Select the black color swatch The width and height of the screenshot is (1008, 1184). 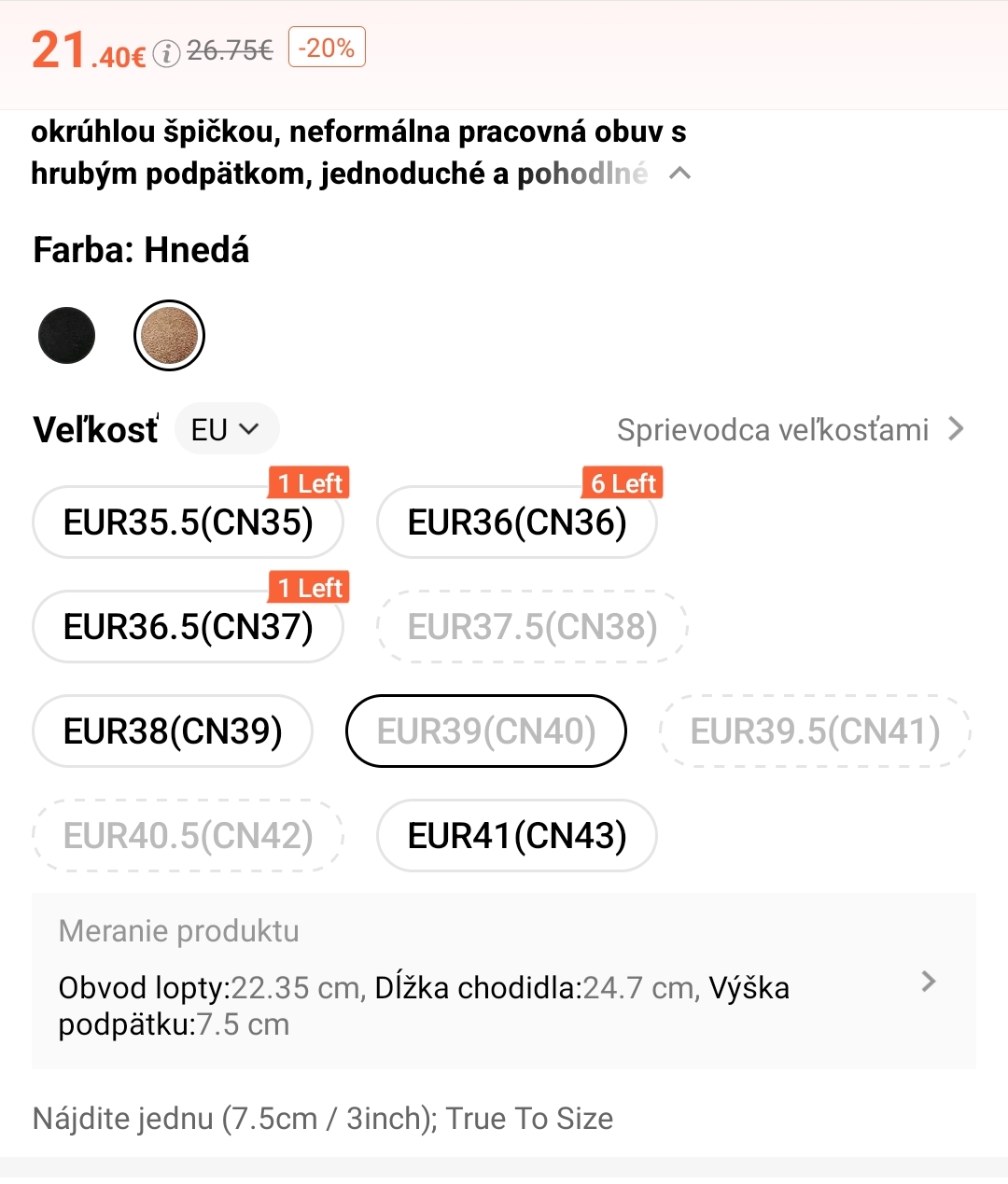coord(67,335)
